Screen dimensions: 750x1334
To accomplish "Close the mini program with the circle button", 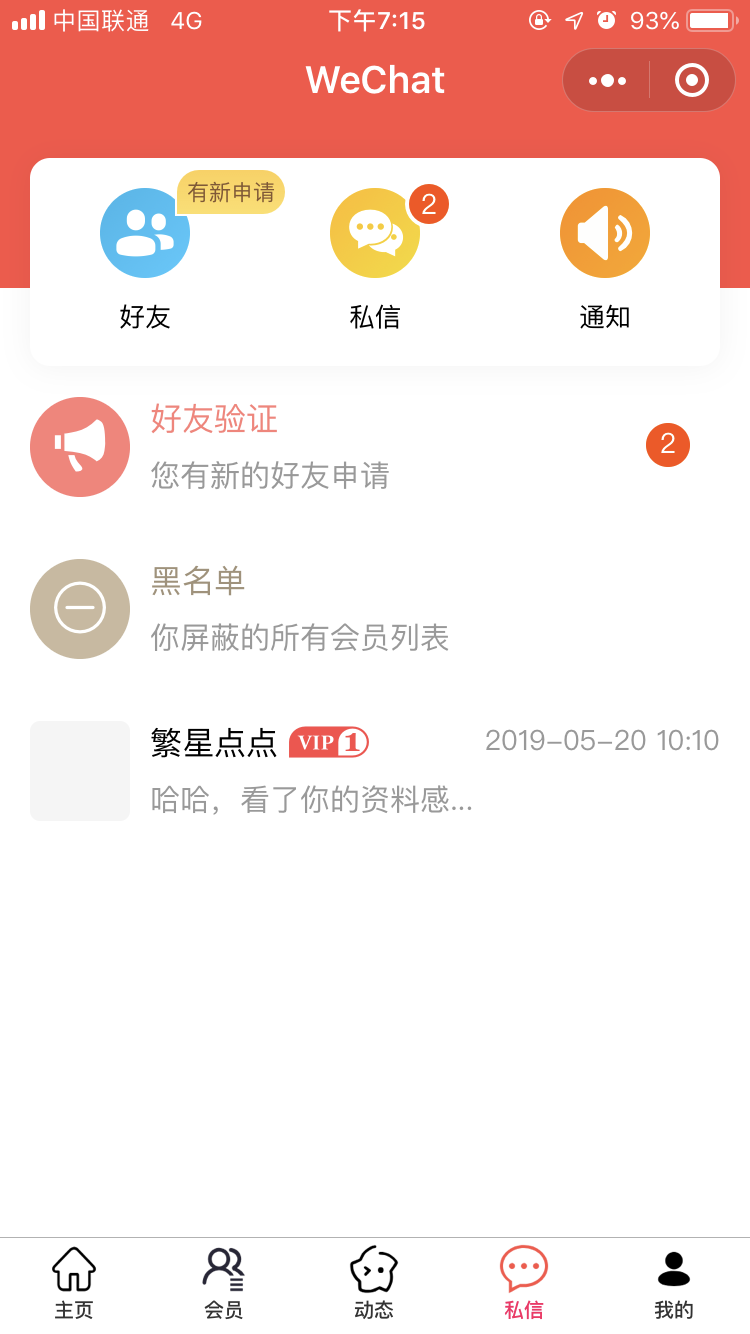I will coord(692,80).
